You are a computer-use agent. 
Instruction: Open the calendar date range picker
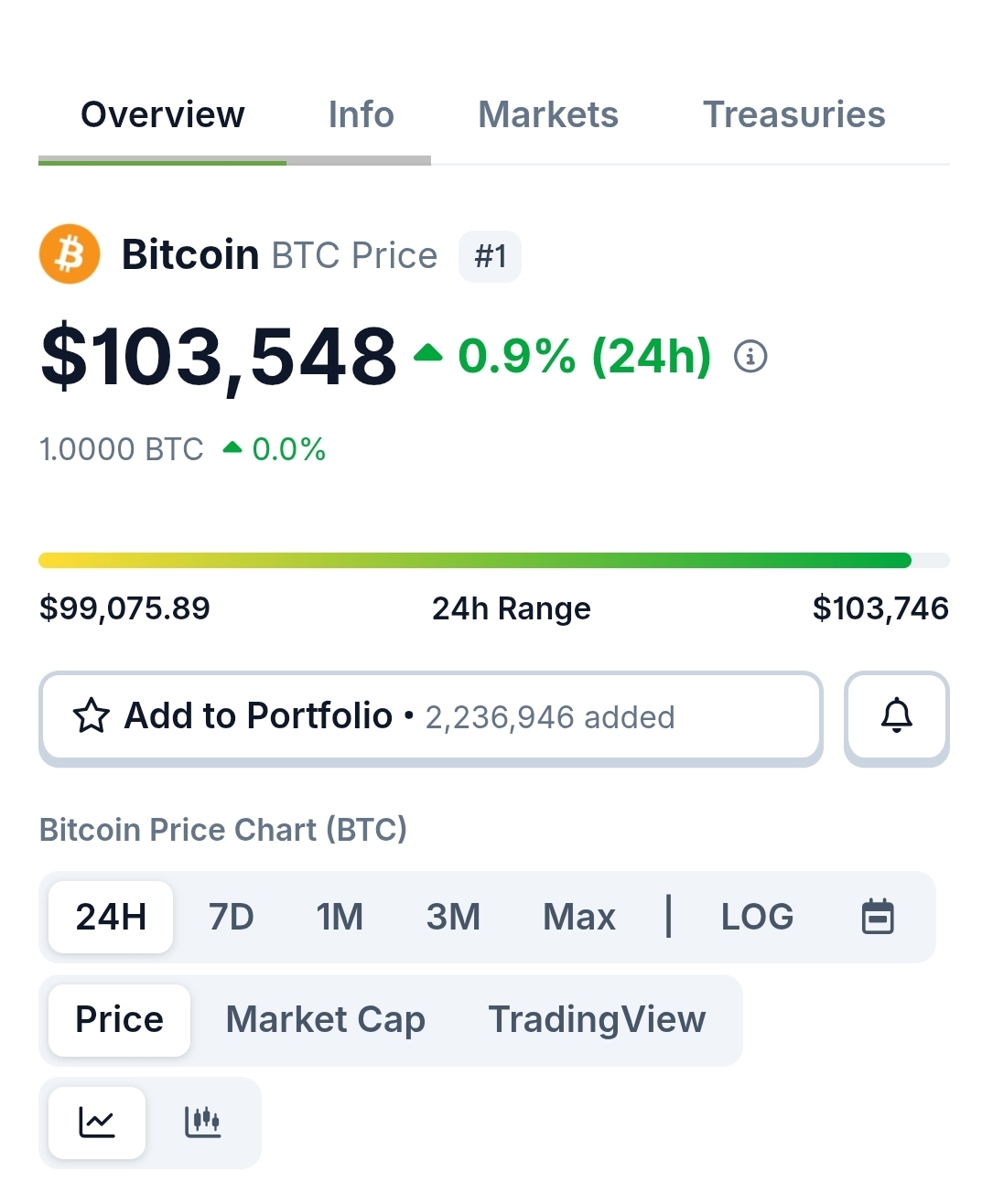878,917
